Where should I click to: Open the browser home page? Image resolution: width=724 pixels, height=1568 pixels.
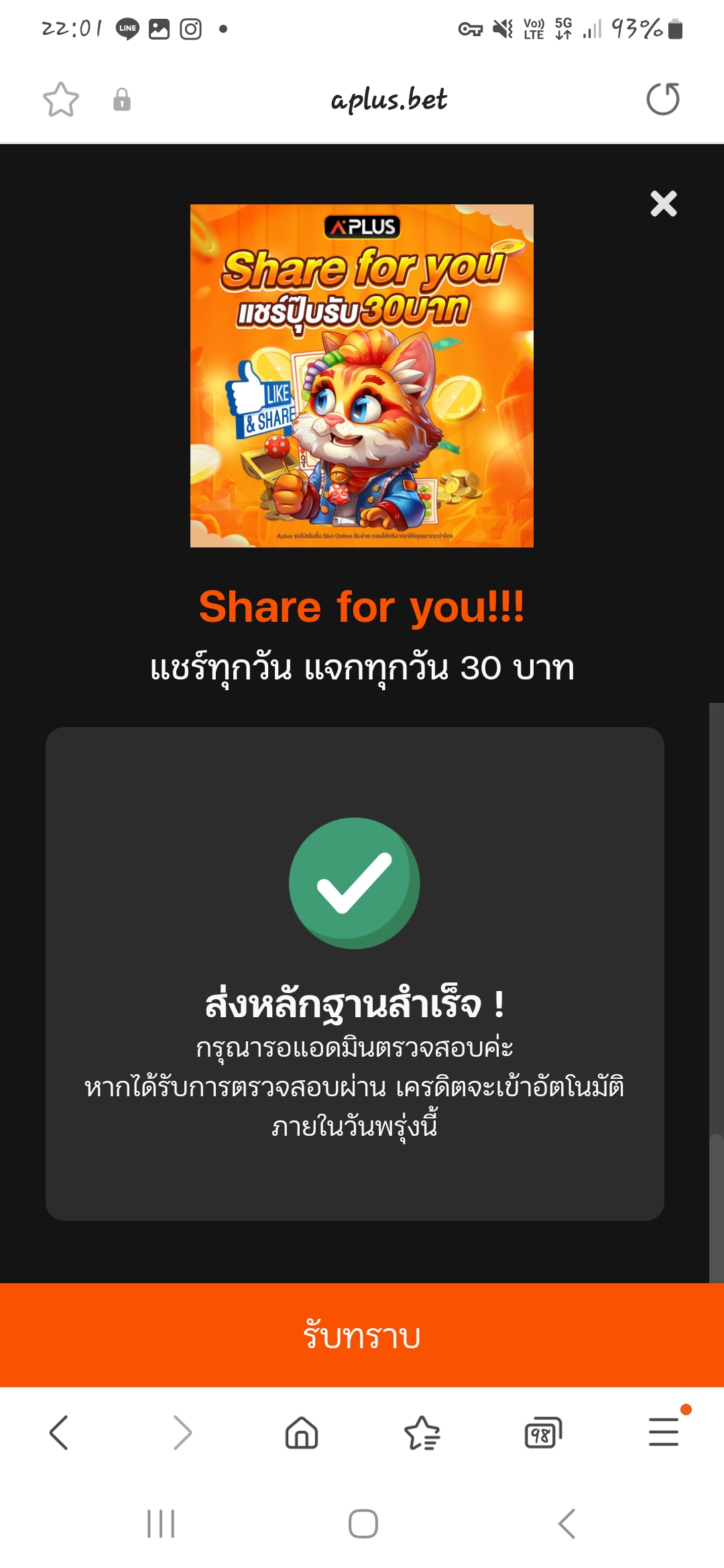302,1433
